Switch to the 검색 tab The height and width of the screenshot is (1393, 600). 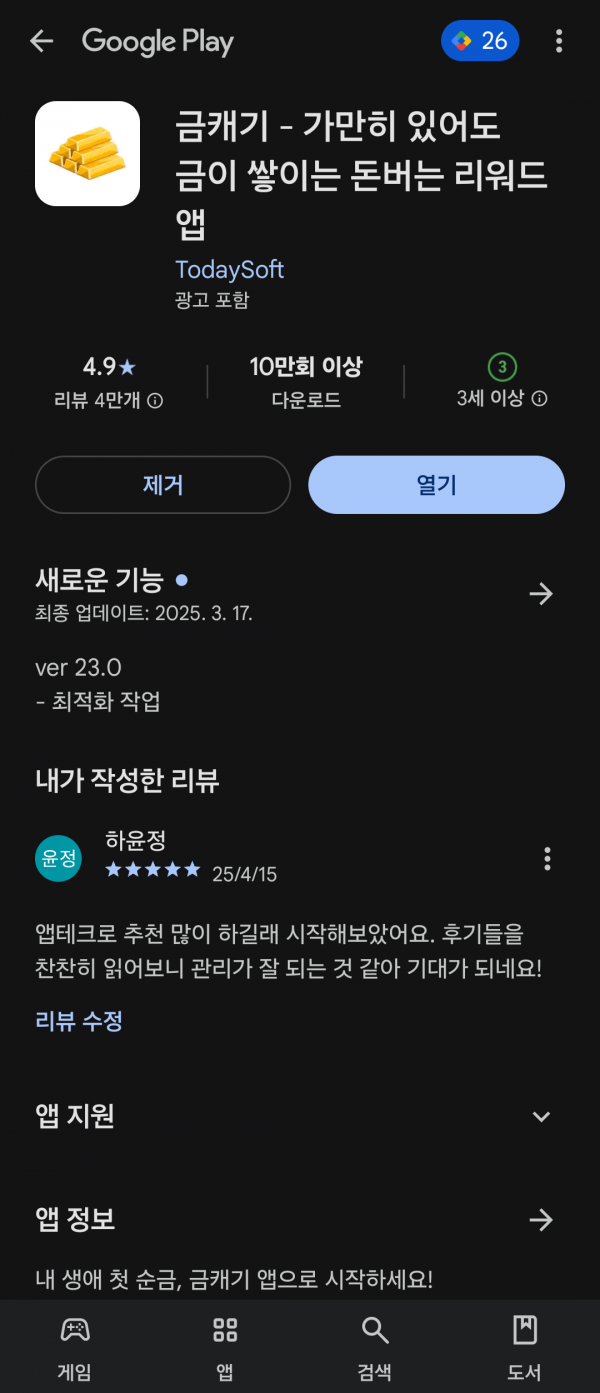(x=375, y=1346)
